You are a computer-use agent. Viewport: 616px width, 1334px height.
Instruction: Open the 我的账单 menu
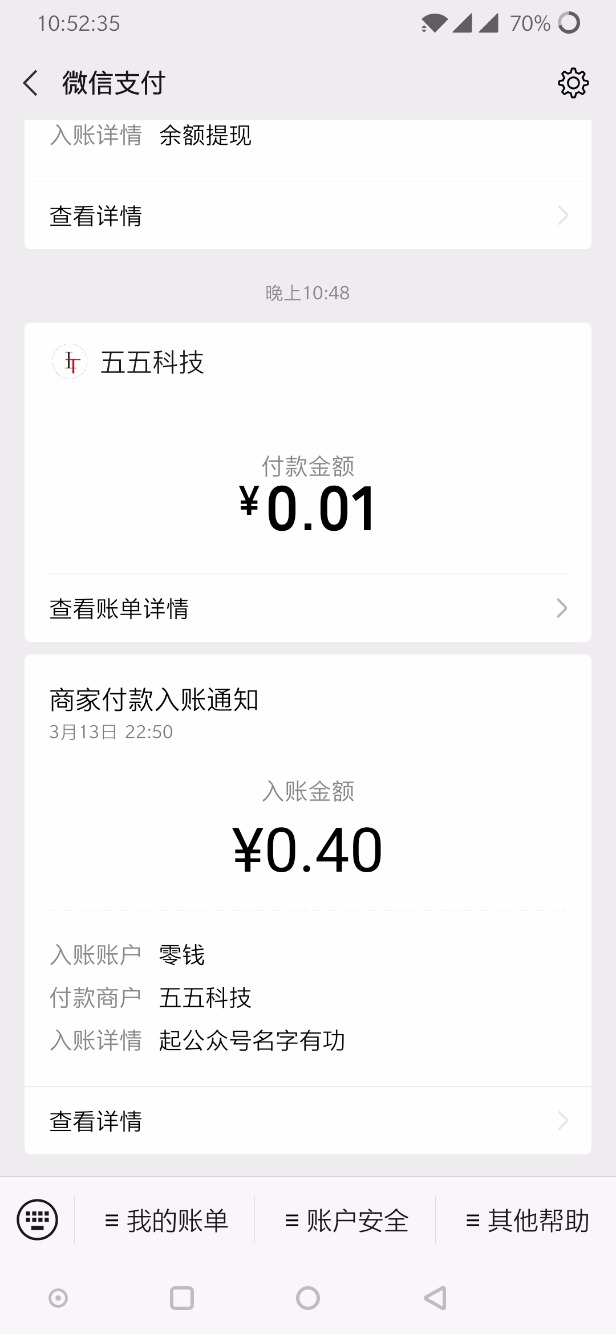tap(166, 1221)
